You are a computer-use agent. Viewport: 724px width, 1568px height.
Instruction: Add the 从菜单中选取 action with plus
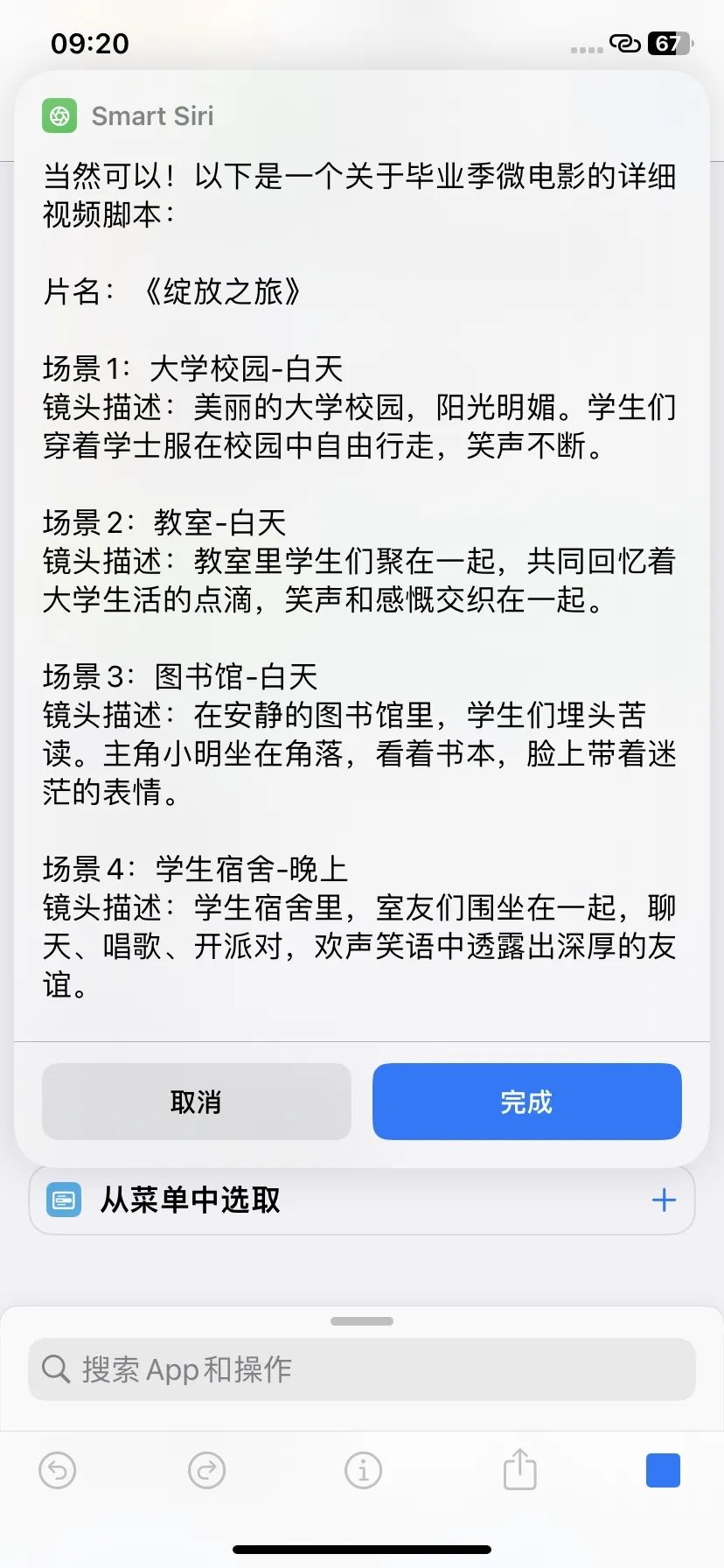click(x=665, y=1200)
